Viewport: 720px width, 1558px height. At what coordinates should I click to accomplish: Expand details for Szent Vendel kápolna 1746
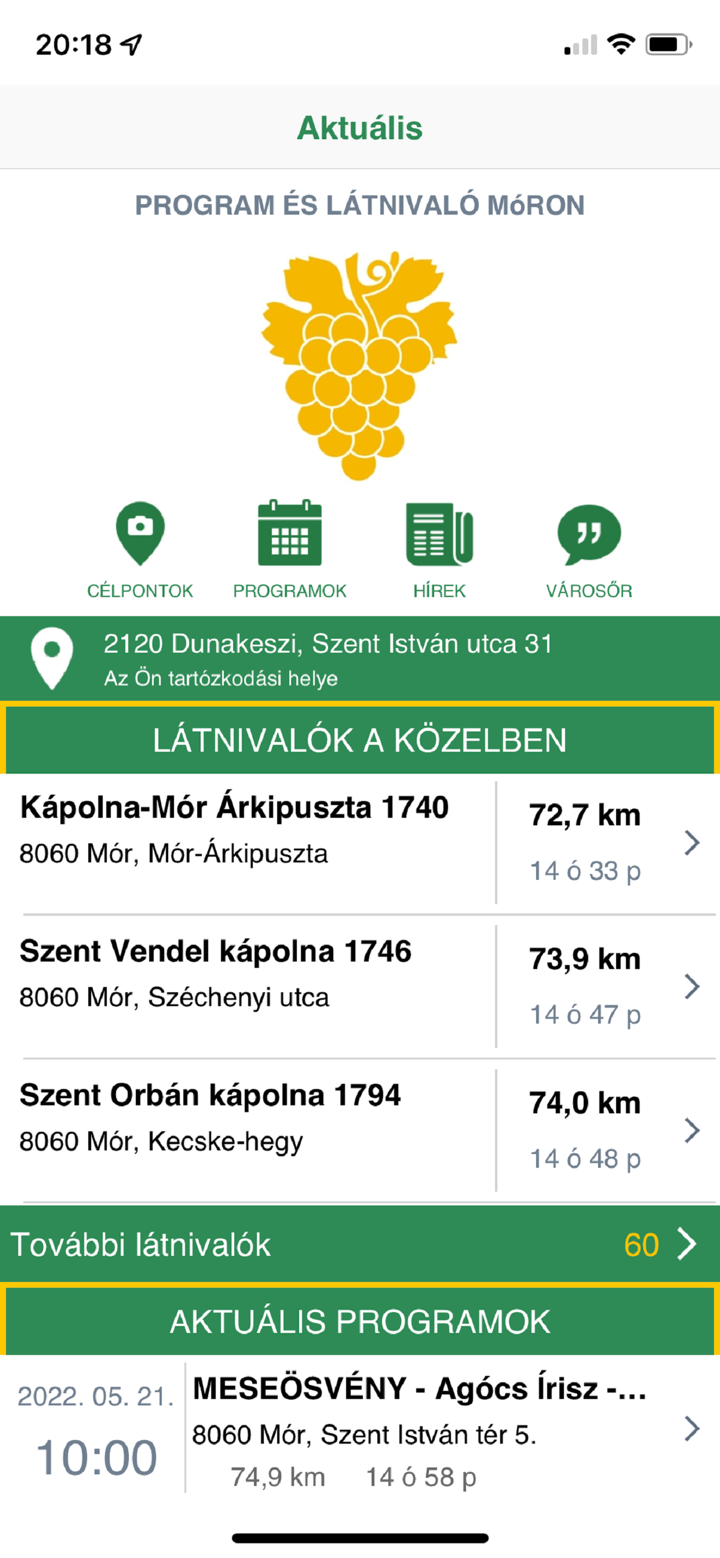(692, 985)
